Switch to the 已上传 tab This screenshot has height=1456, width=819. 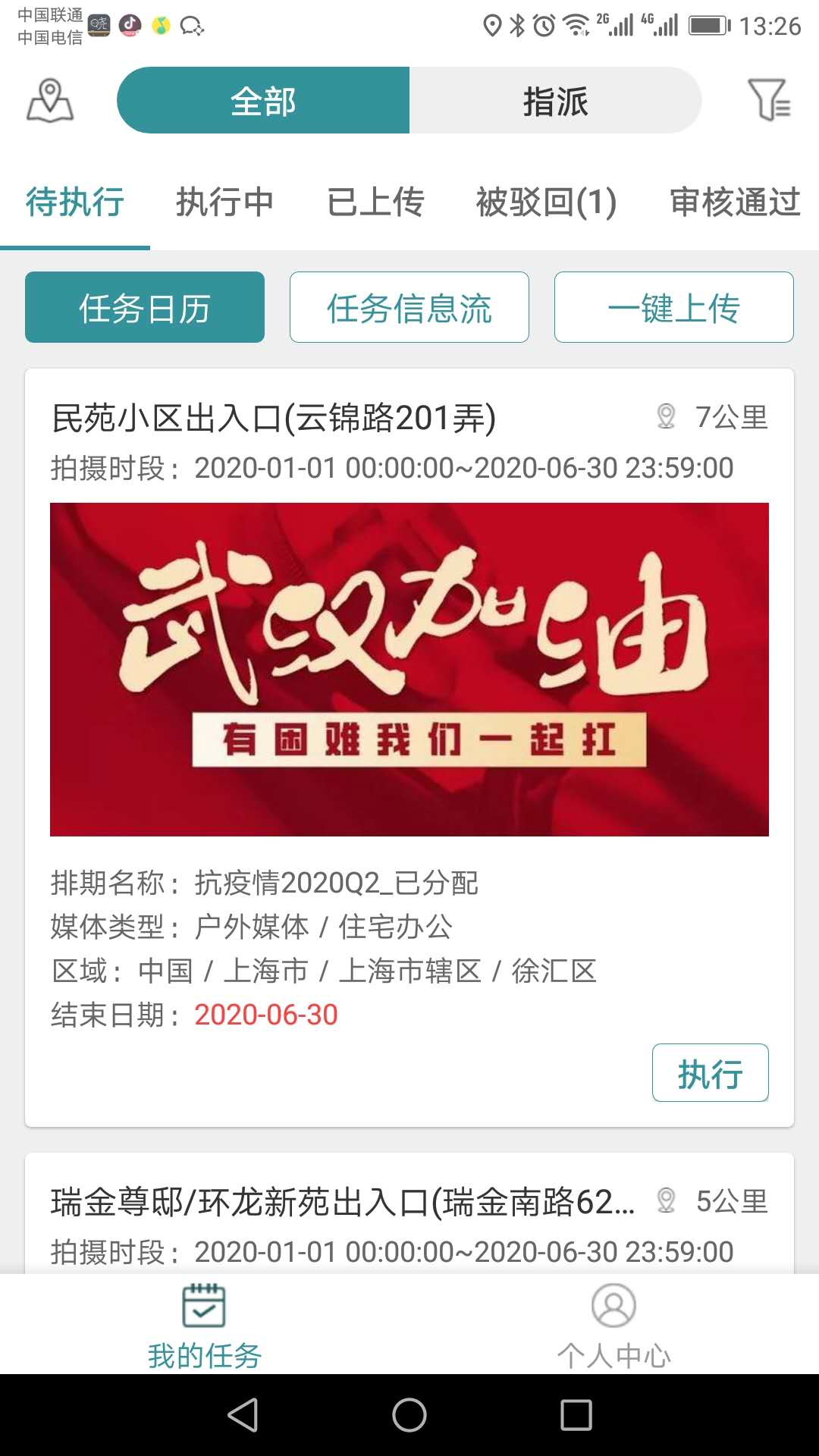pyautogui.click(x=375, y=202)
